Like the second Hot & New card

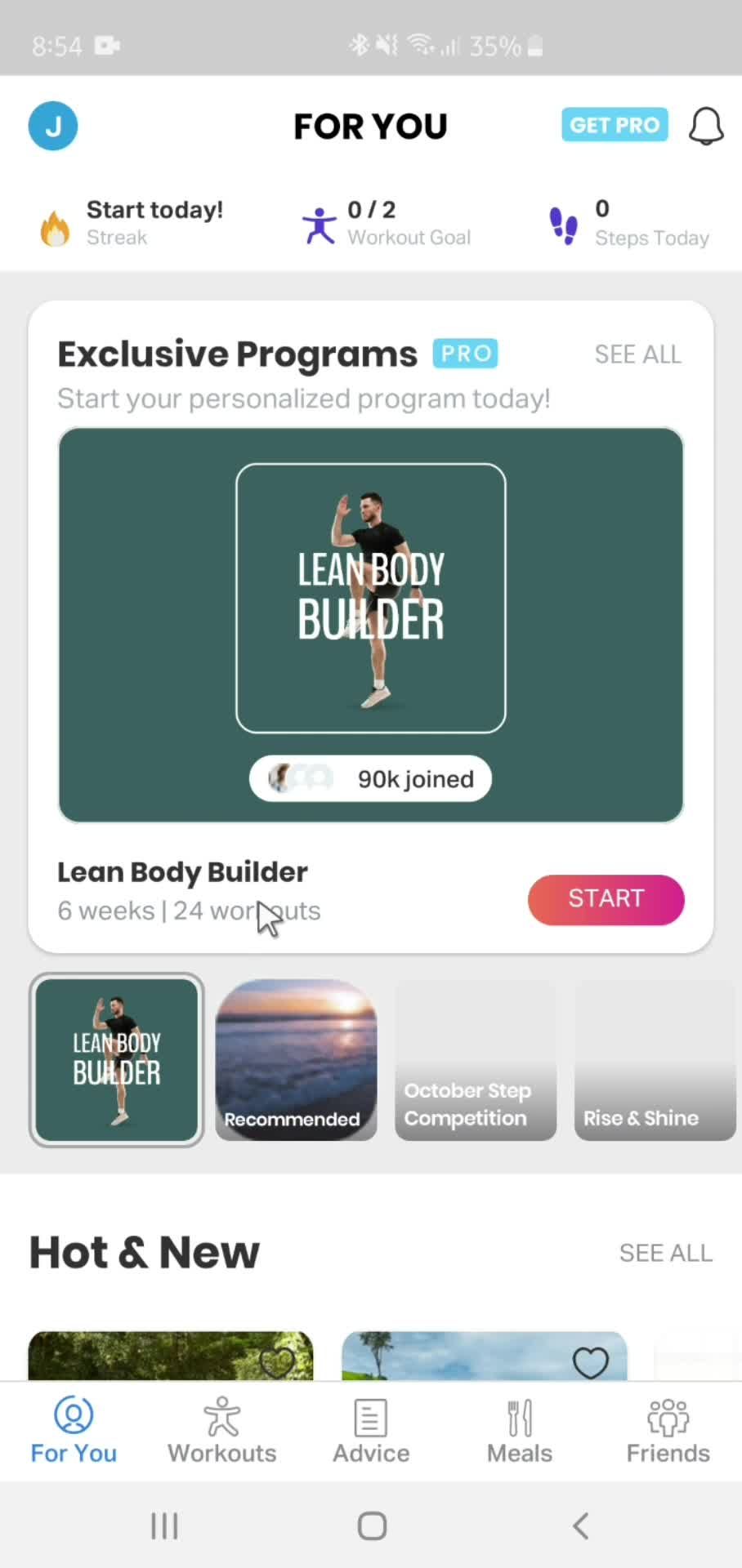(590, 1361)
